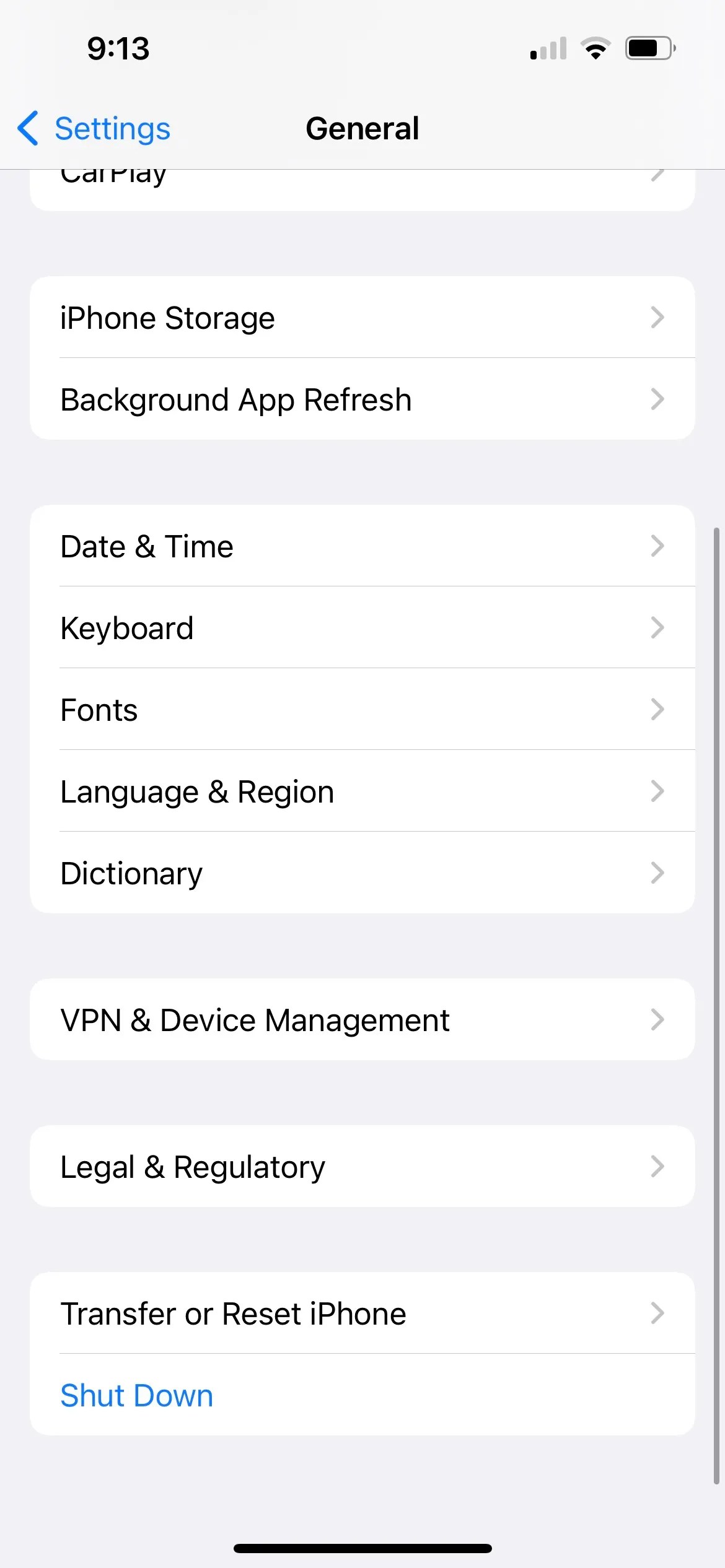Open VPN & Device Management
The width and height of the screenshot is (725, 1568).
pyautogui.click(x=362, y=1020)
